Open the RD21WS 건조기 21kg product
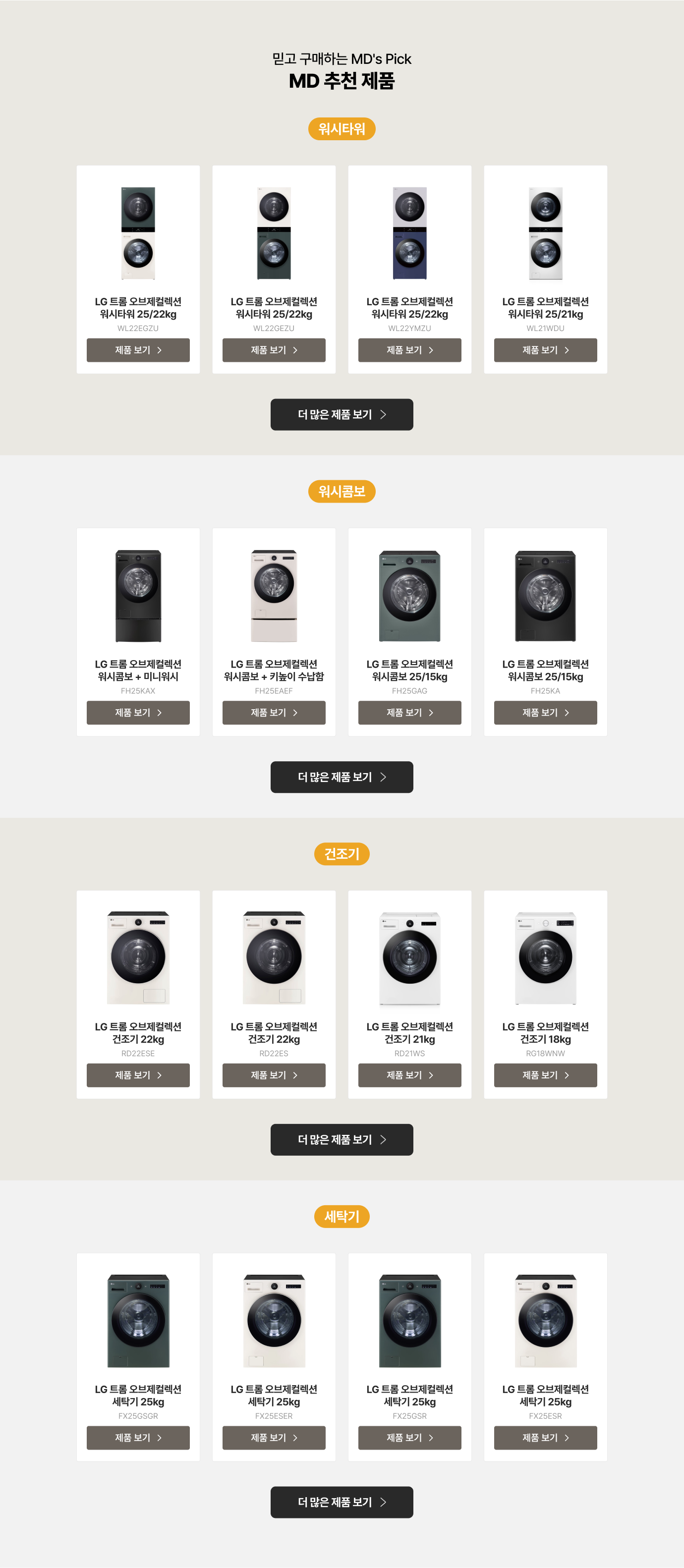684x1568 pixels. click(x=409, y=1075)
